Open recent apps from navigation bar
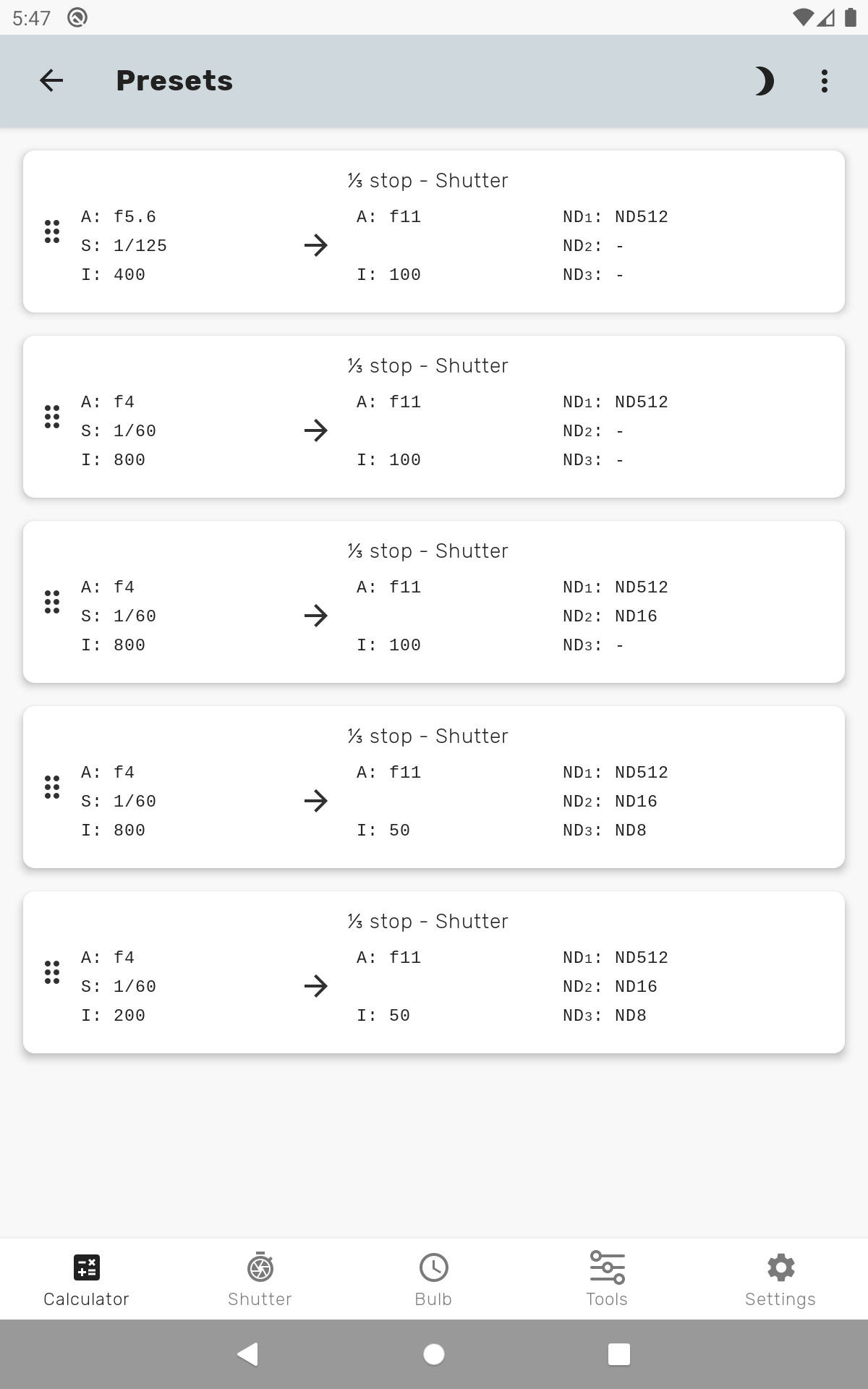Viewport: 868px width, 1389px height. pos(619,1354)
